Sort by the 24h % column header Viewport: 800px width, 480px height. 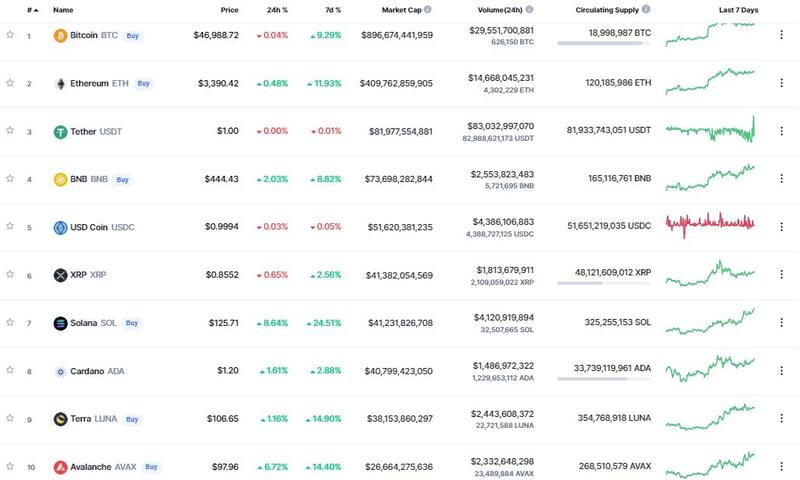point(277,10)
